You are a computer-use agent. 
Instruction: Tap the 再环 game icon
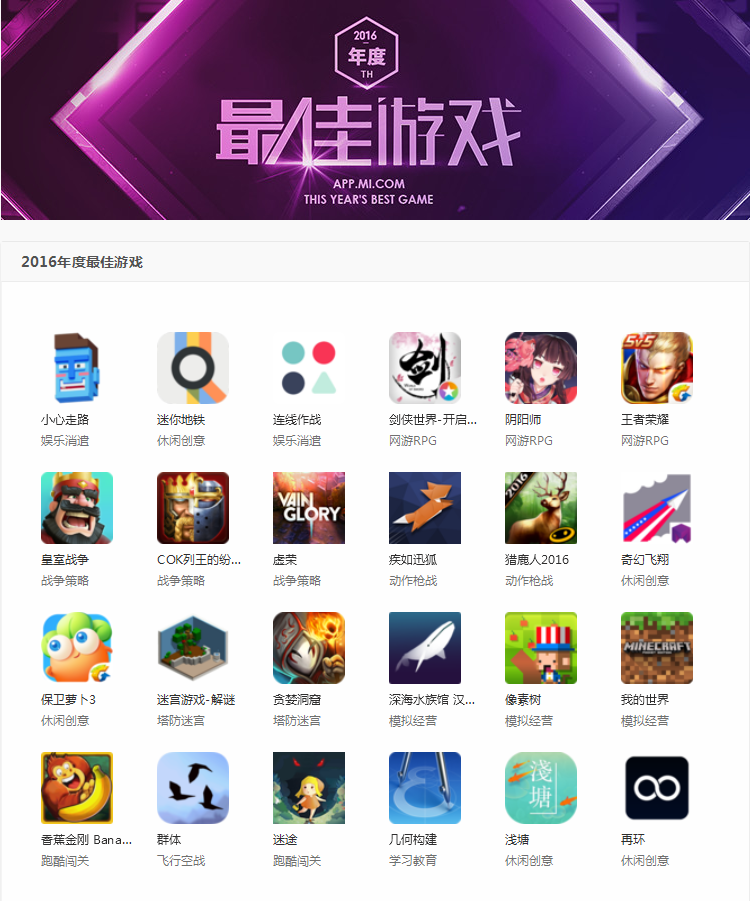(x=657, y=788)
